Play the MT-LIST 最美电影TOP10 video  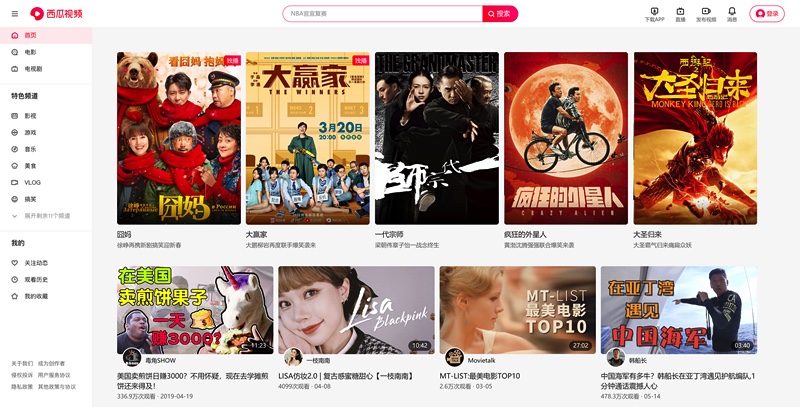tap(517, 310)
